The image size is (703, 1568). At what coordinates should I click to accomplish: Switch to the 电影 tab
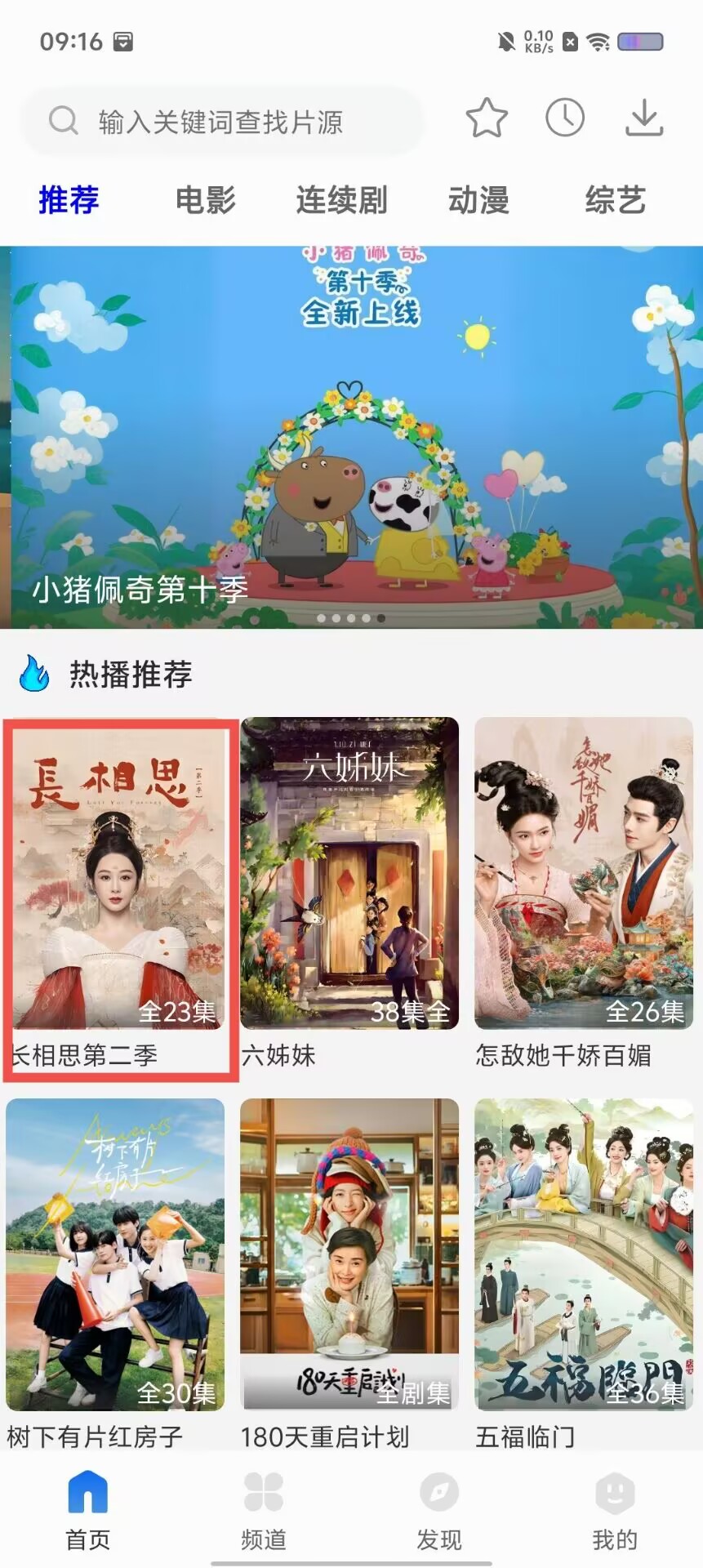click(x=206, y=200)
